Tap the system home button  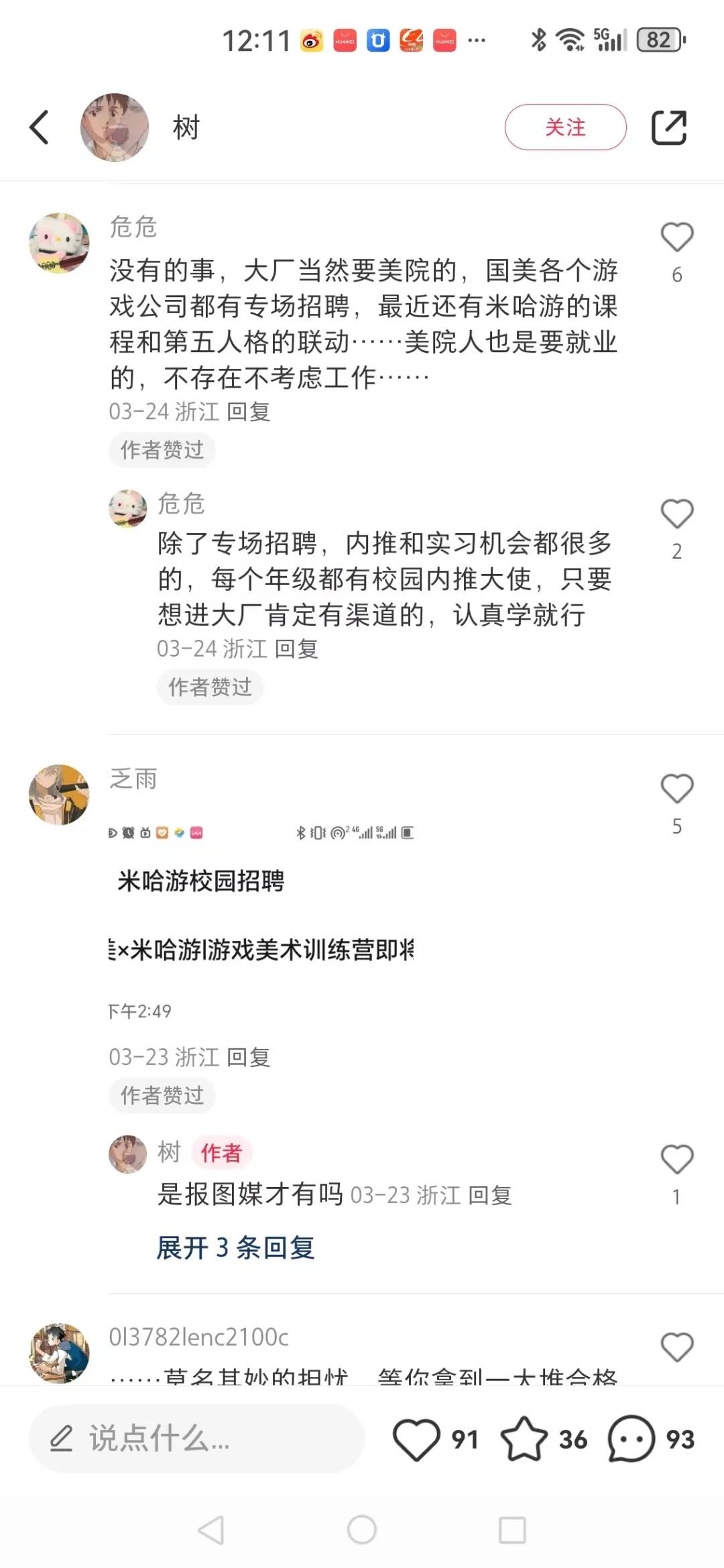point(362,1530)
